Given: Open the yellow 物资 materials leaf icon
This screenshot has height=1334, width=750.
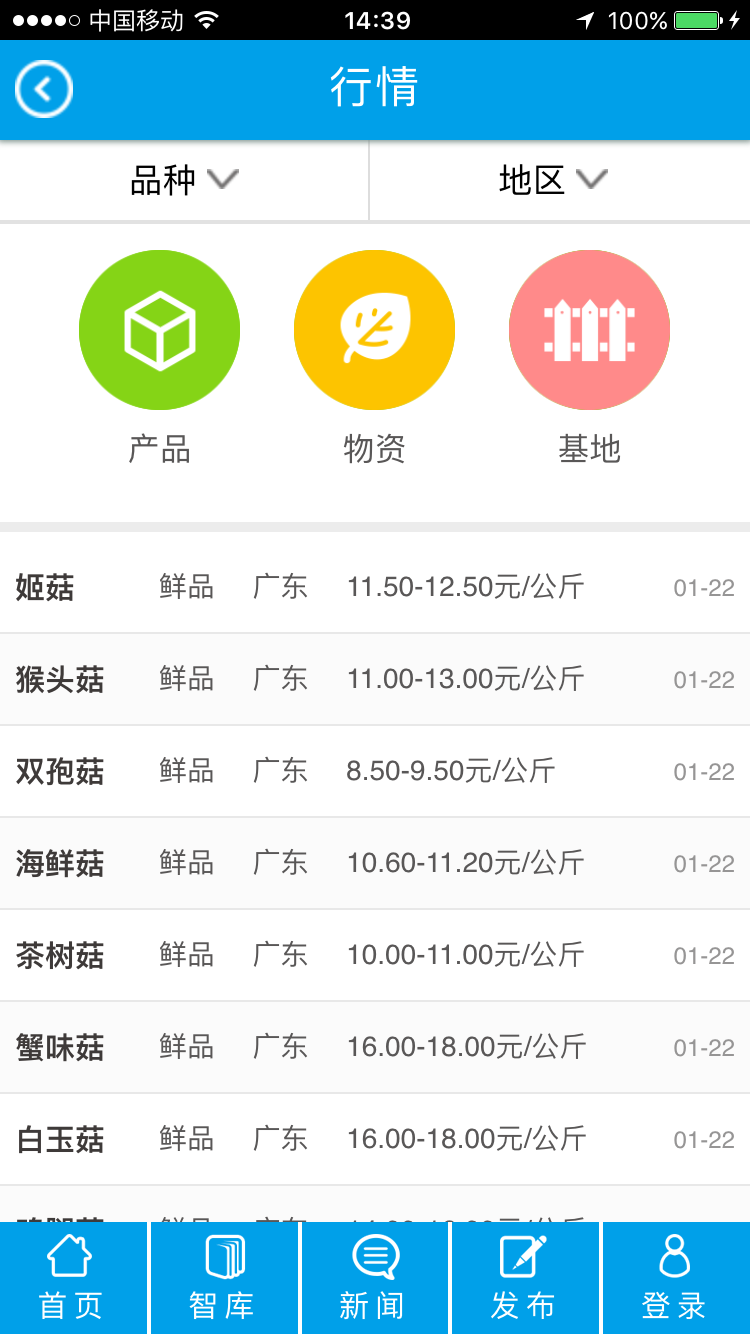Looking at the screenshot, I should click(x=375, y=330).
